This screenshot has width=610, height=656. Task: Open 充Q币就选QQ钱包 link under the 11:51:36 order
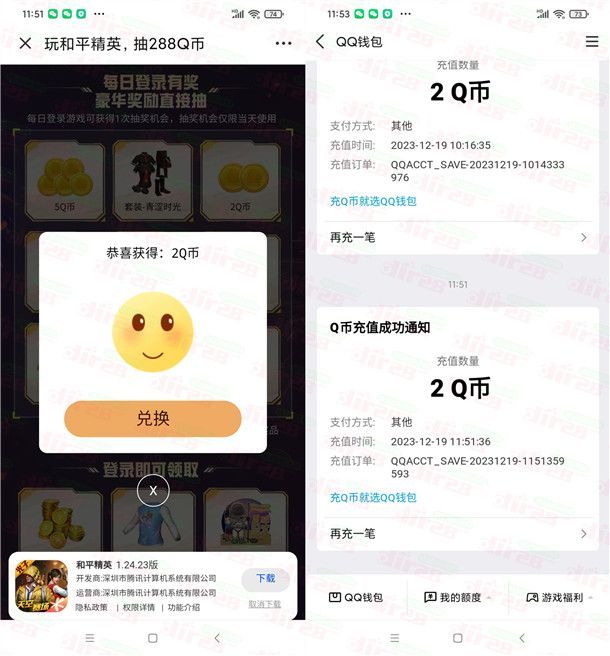click(373, 497)
